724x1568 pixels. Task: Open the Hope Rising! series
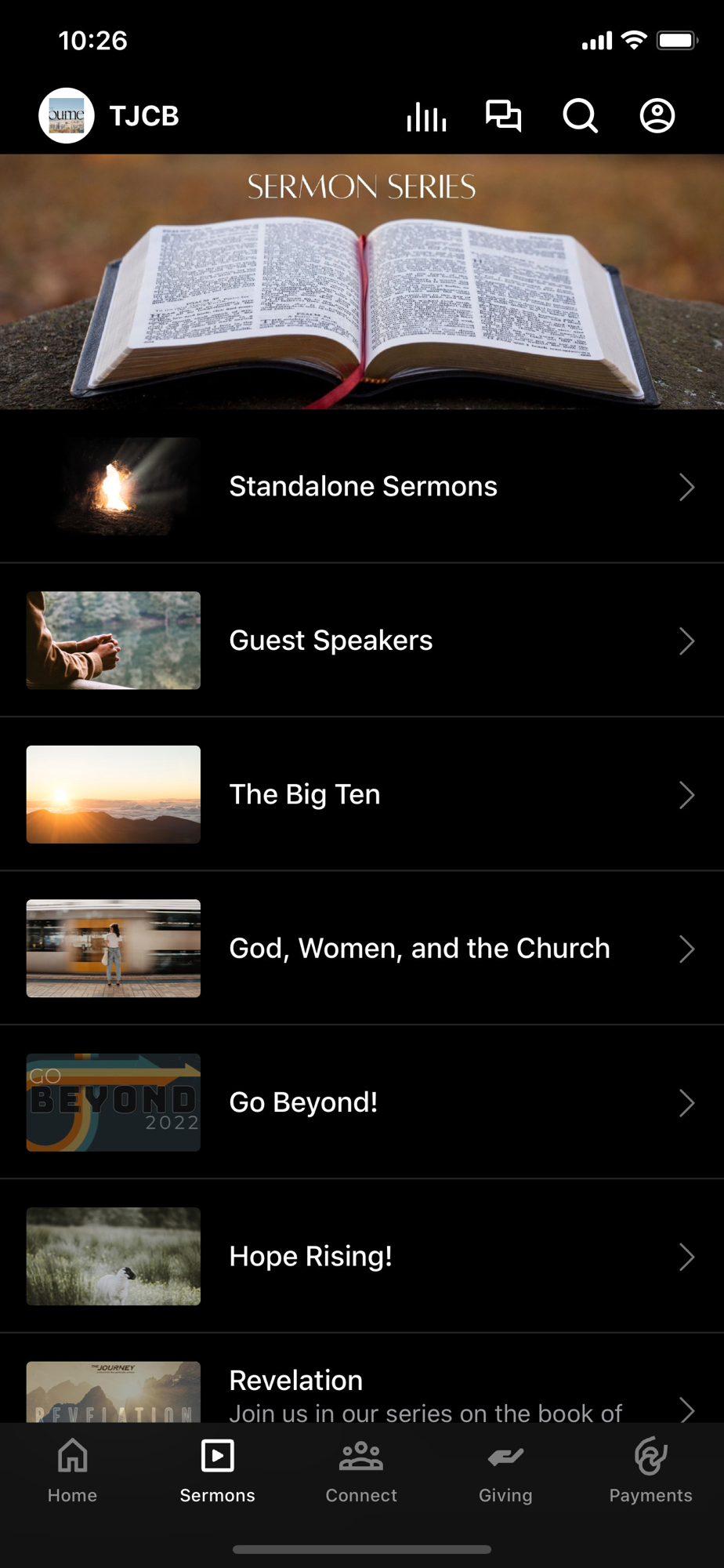(362, 1256)
